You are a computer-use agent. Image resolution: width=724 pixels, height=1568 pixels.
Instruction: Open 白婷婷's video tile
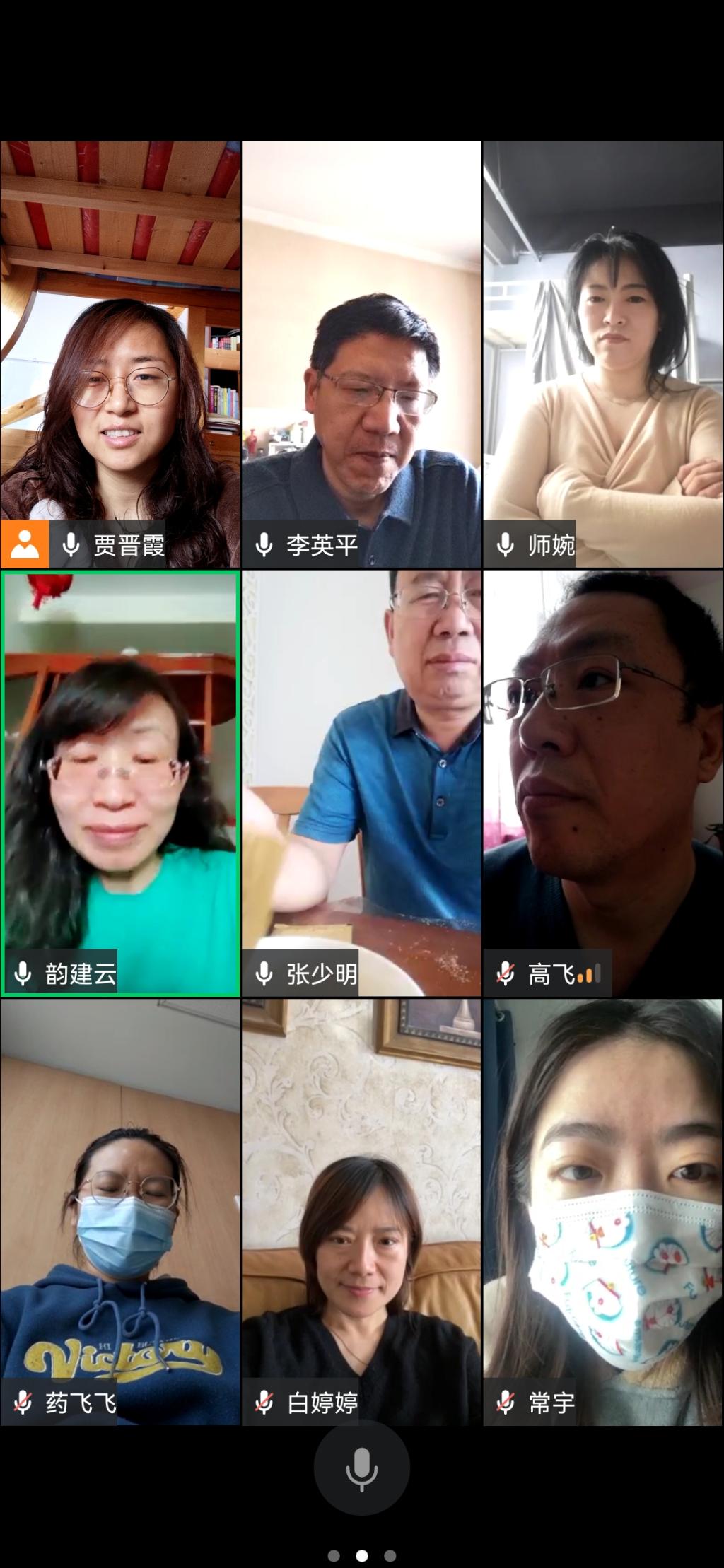361,1212
